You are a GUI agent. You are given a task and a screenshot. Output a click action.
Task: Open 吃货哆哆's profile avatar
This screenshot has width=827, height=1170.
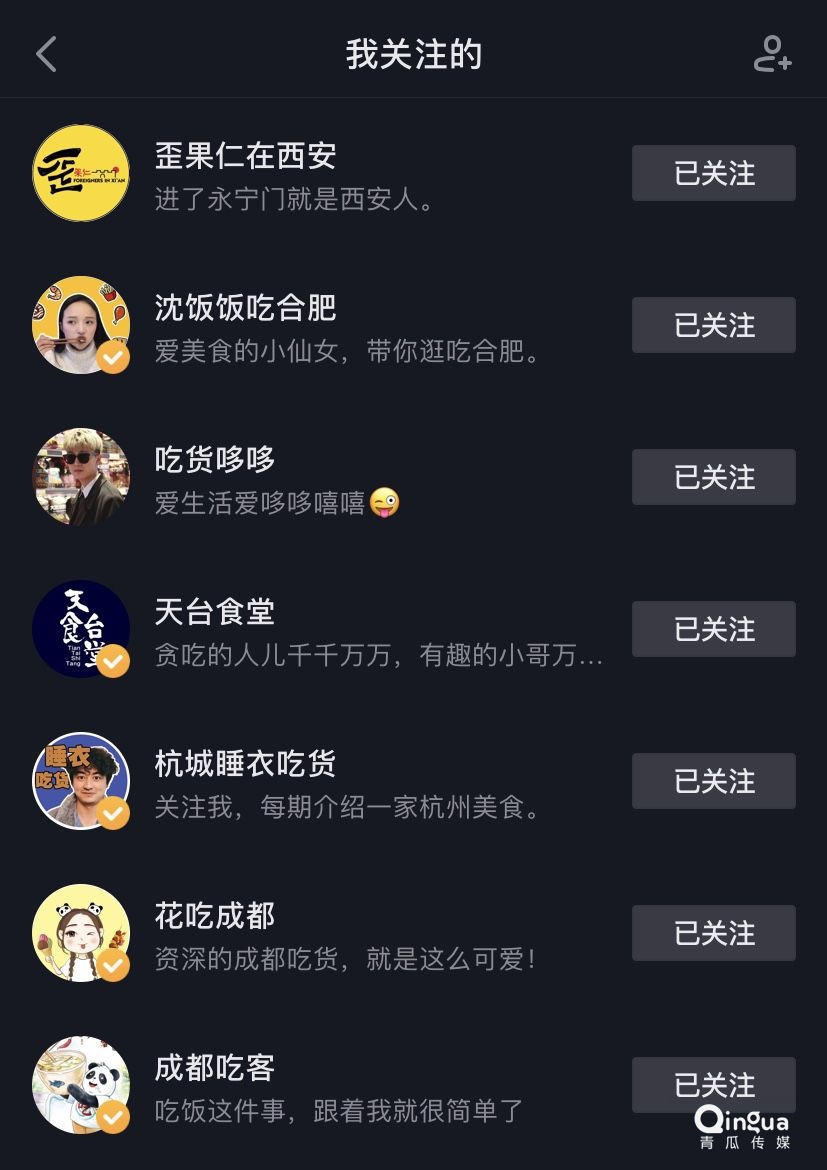click(x=81, y=477)
